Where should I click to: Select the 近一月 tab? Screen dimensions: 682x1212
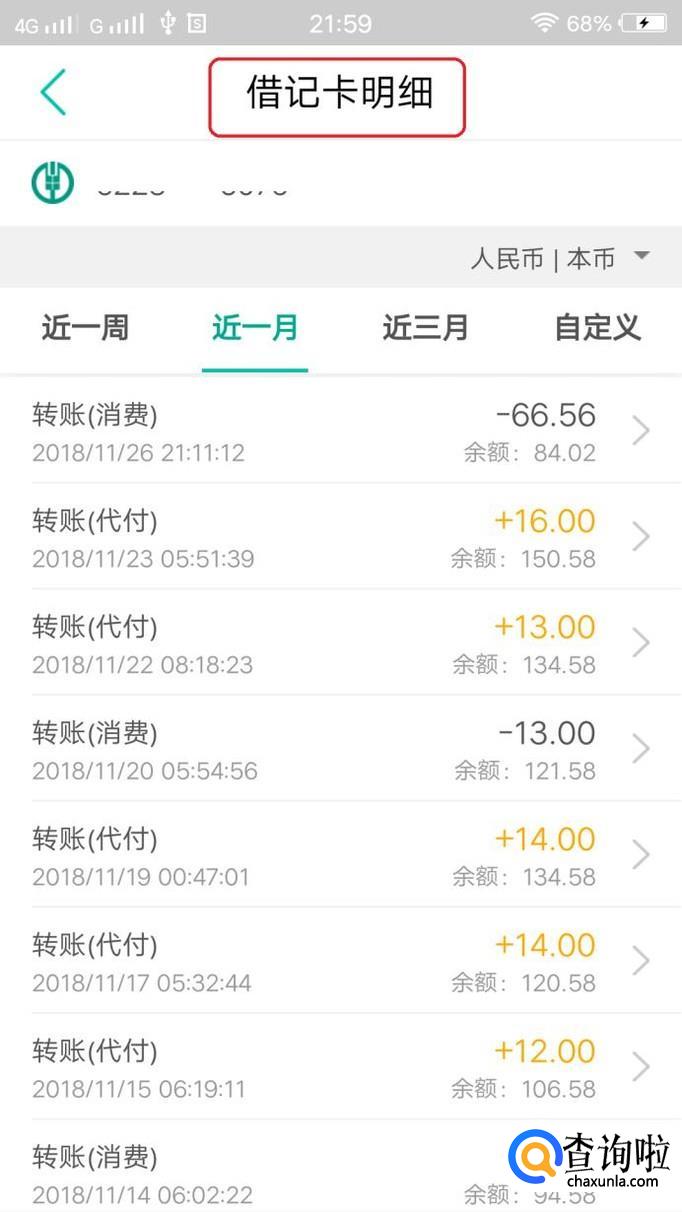(x=255, y=328)
